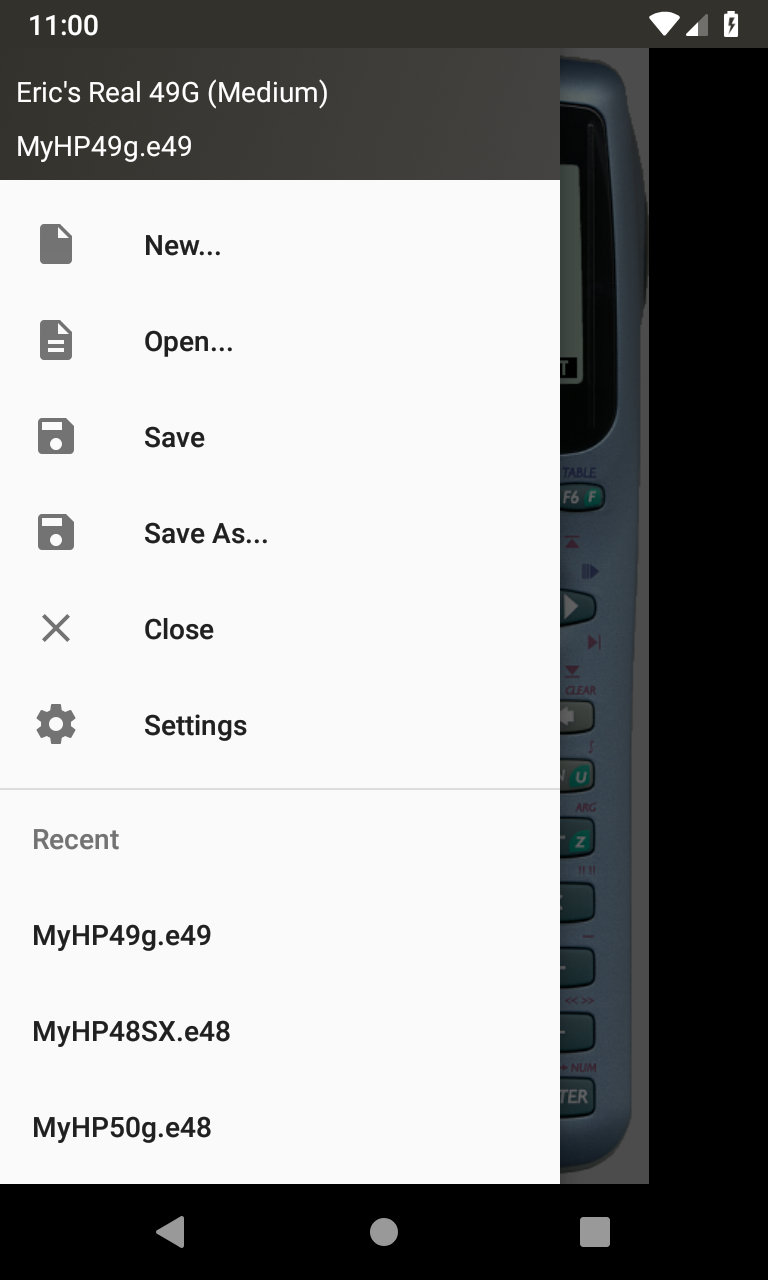Tap the Close menu item
Image resolution: width=768 pixels, height=1280 pixels.
(x=280, y=629)
